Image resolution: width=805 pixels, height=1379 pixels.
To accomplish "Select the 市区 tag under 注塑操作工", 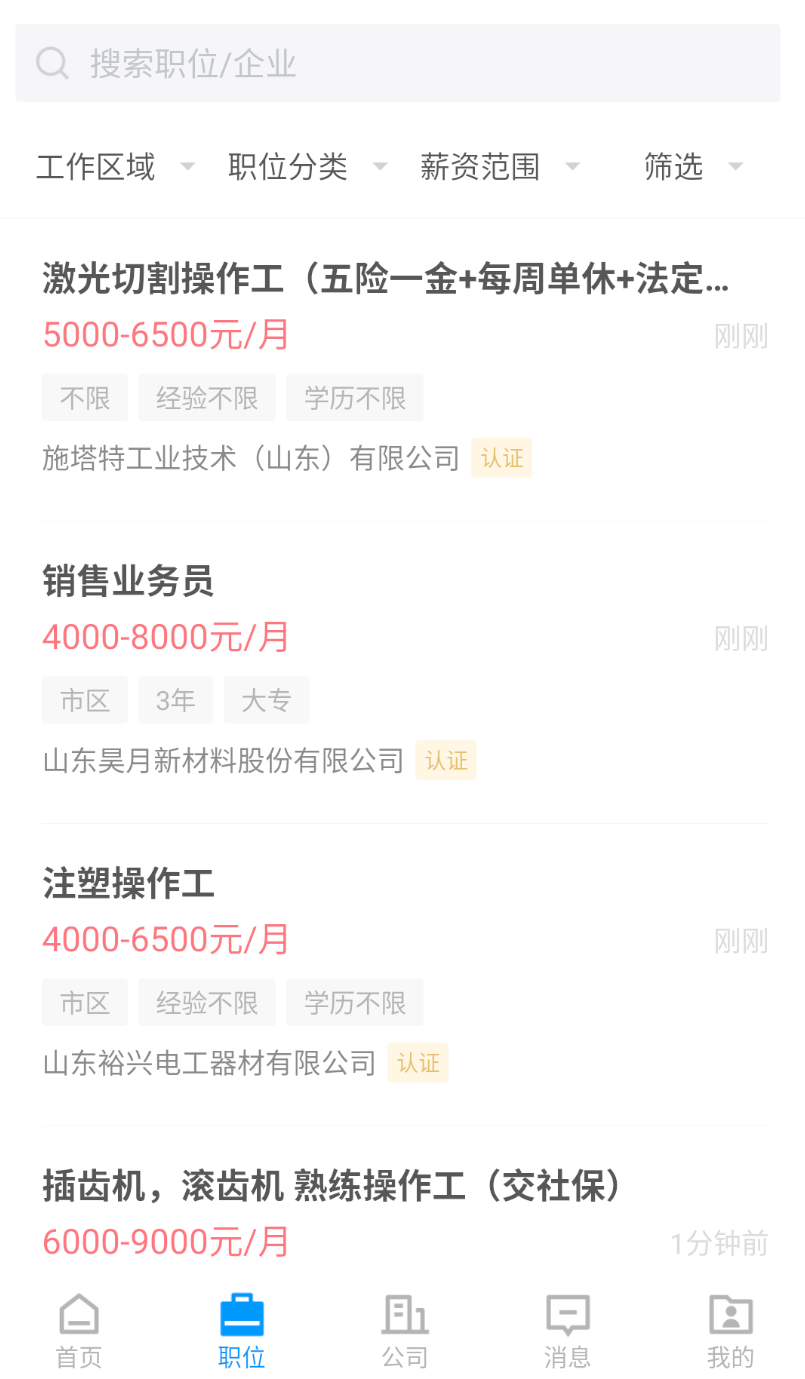I will (x=84, y=1002).
